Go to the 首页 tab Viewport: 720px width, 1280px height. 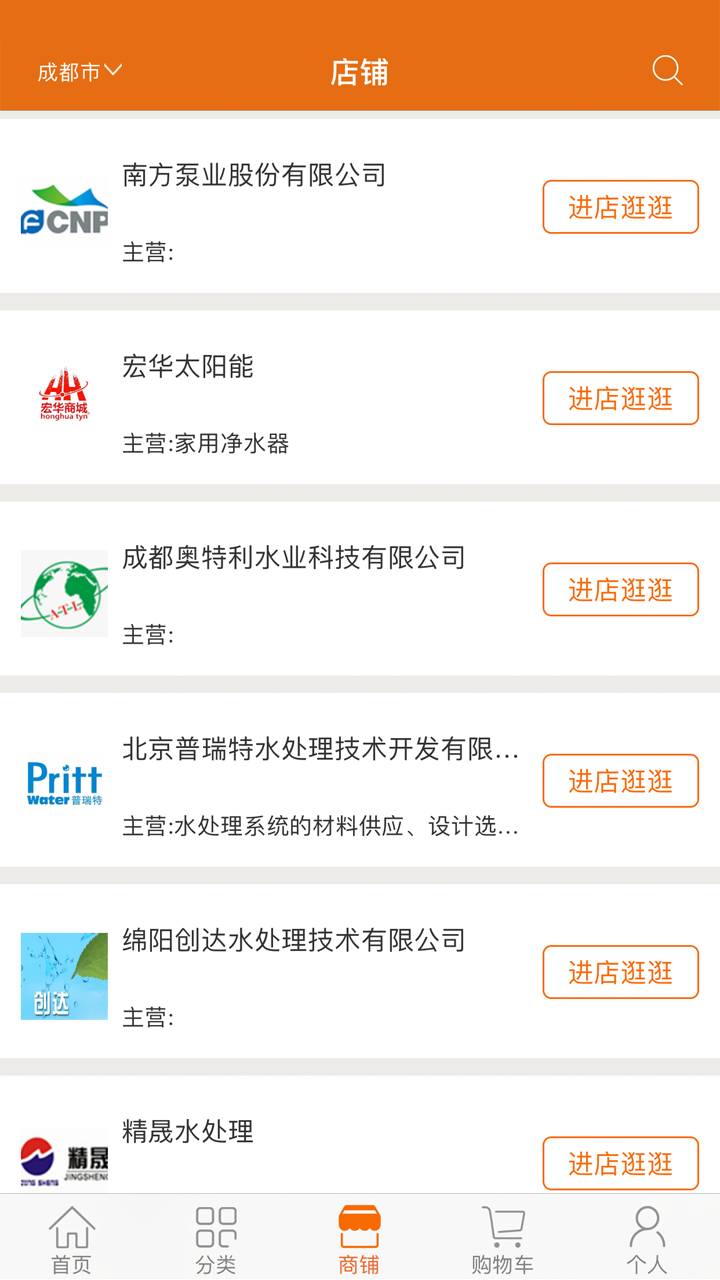[x=72, y=1238]
